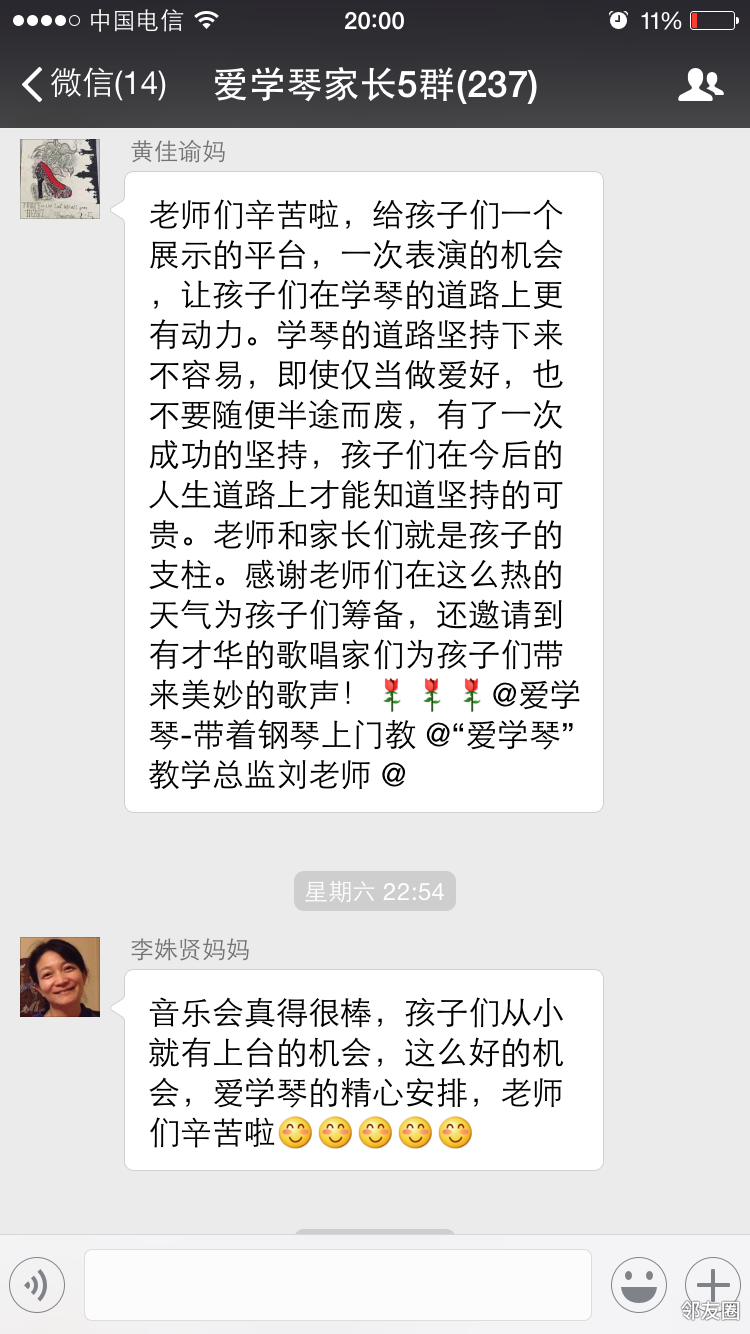Tap 黄佳谕妈's profile avatar
Viewport: 750px width, 1334px height.
click(60, 179)
